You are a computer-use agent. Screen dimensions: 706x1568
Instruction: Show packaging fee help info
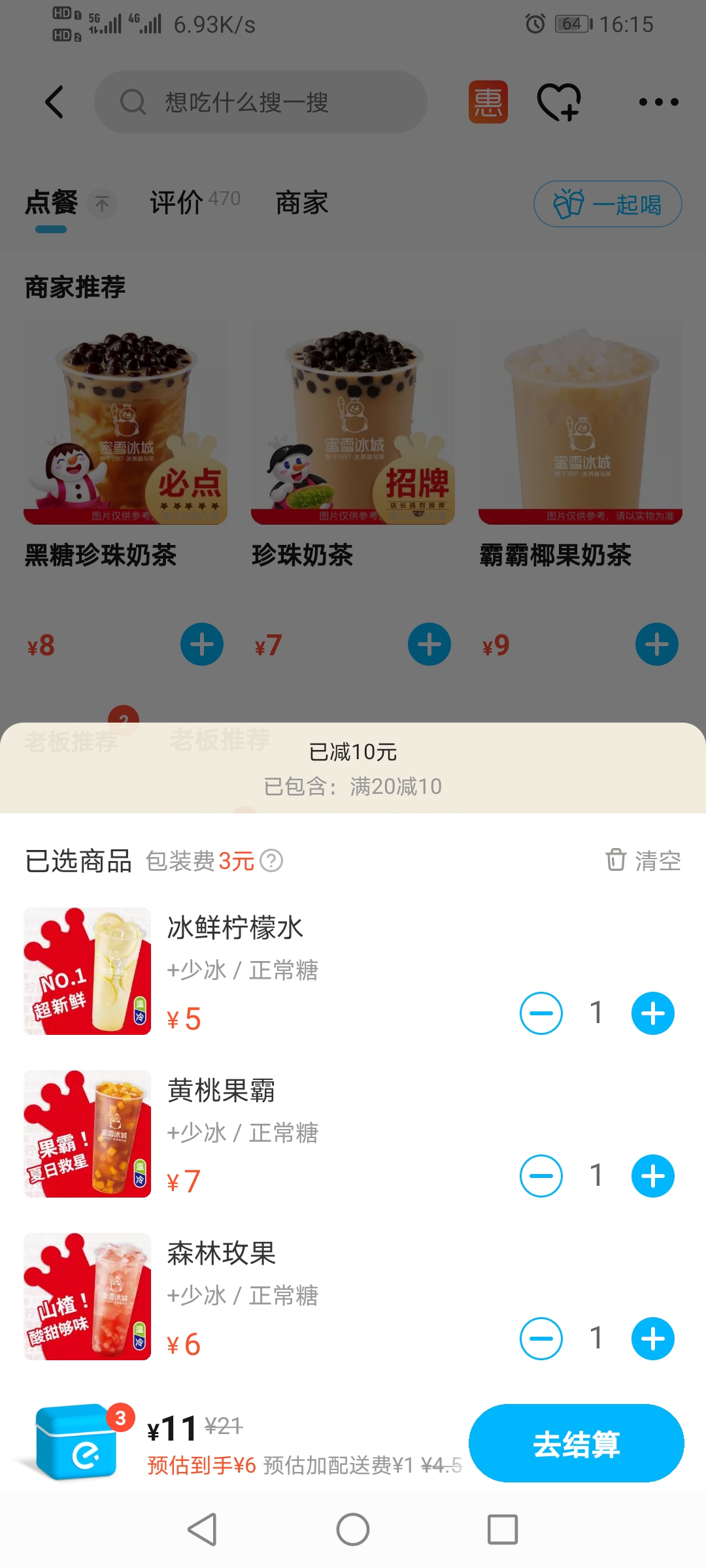click(x=271, y=860)
